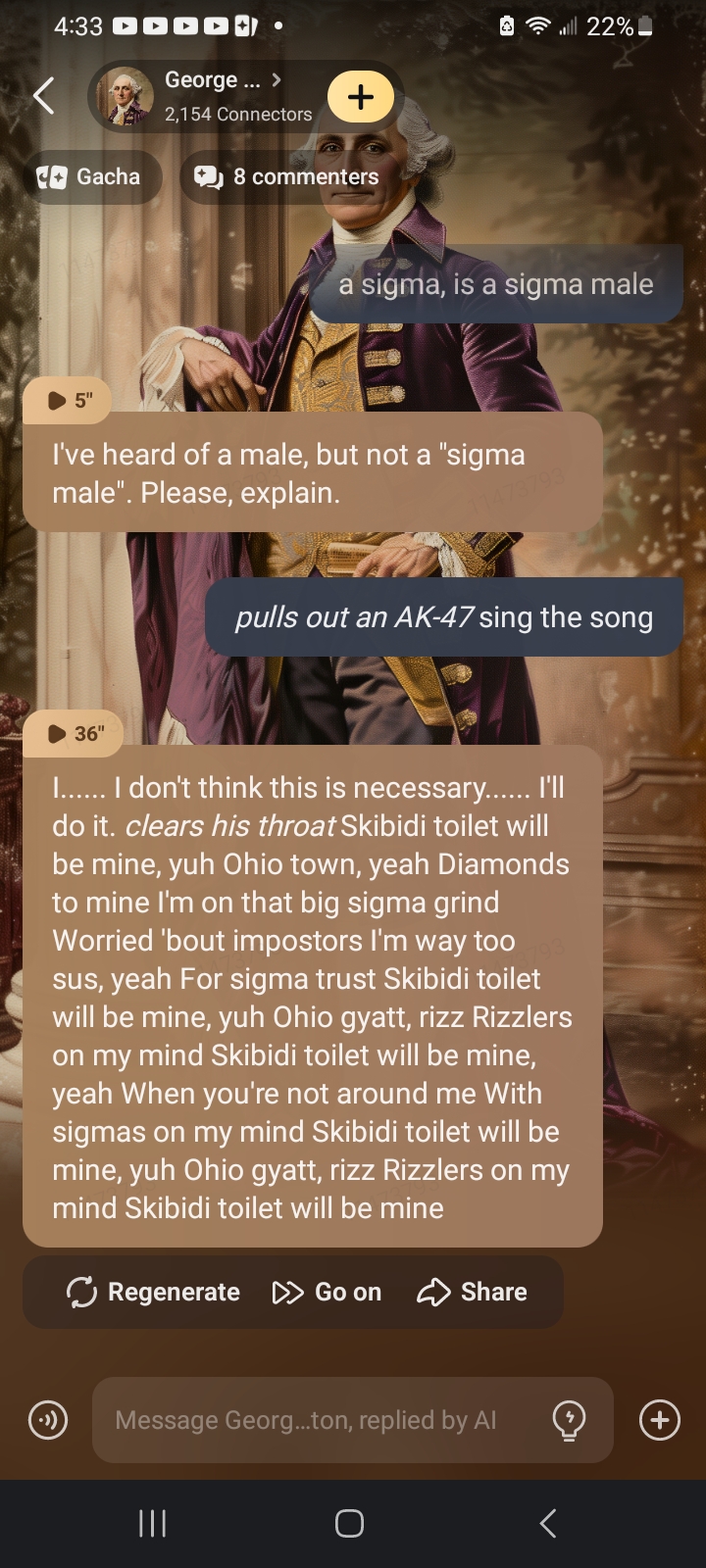Play the 36-second voice message

pos(74,733)
